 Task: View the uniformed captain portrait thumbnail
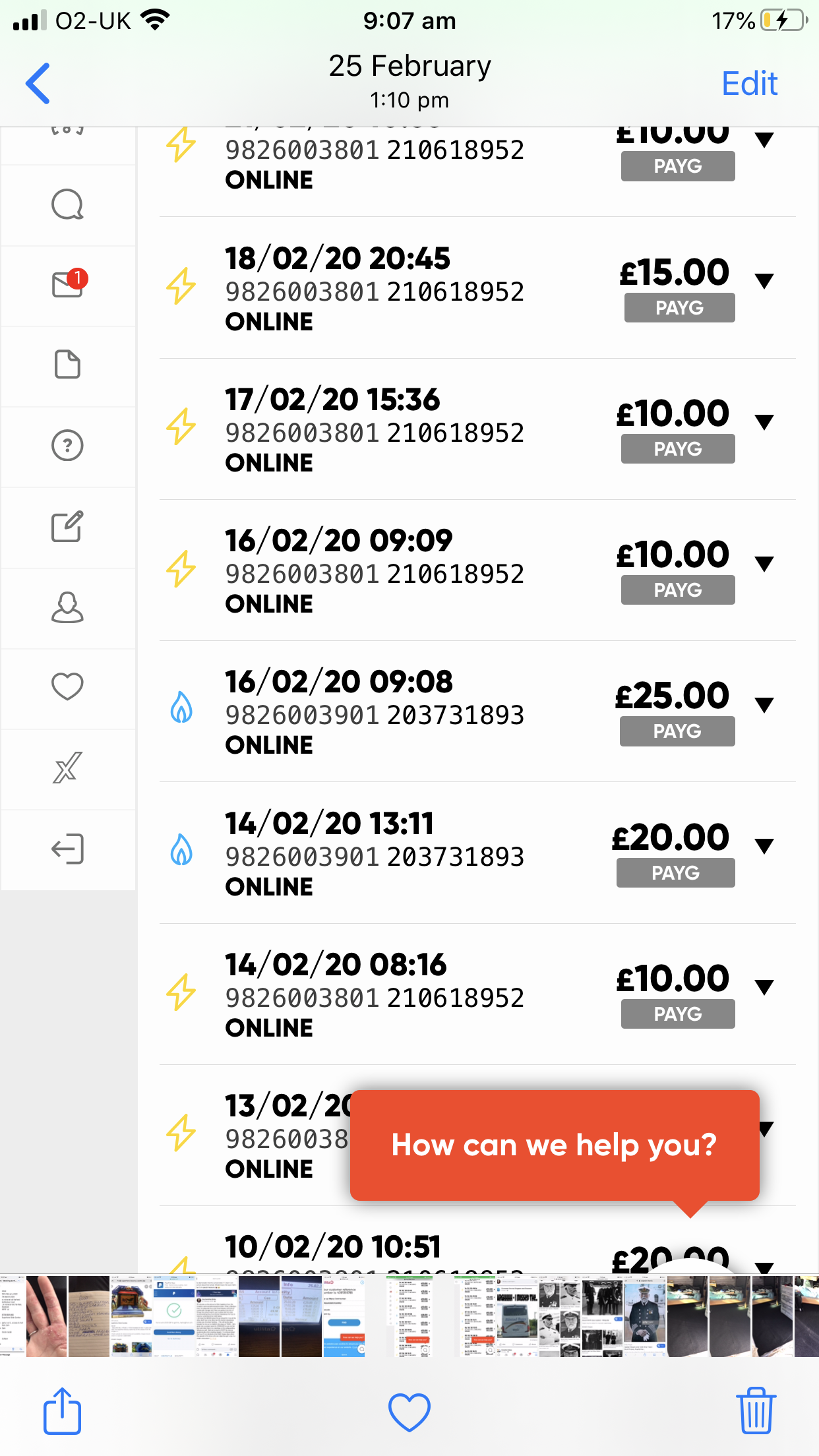644,1316
